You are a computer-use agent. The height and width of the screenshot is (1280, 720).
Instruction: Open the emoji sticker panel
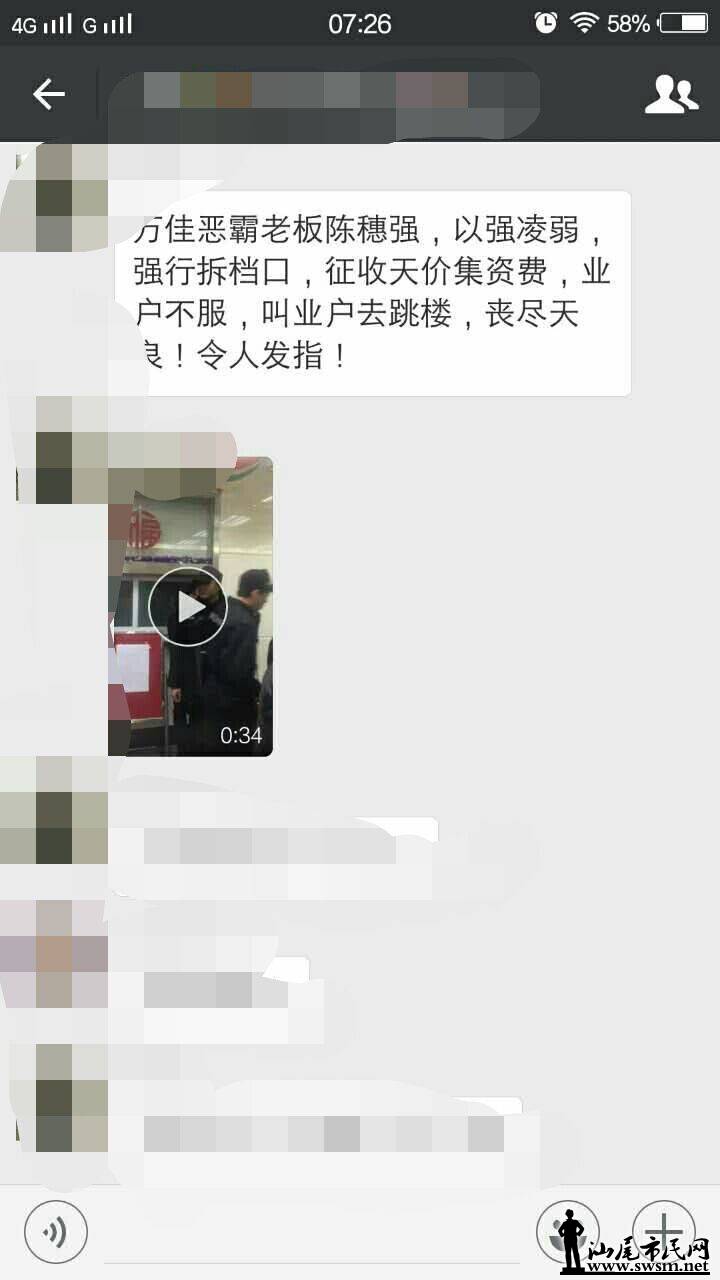point(567,1231)
